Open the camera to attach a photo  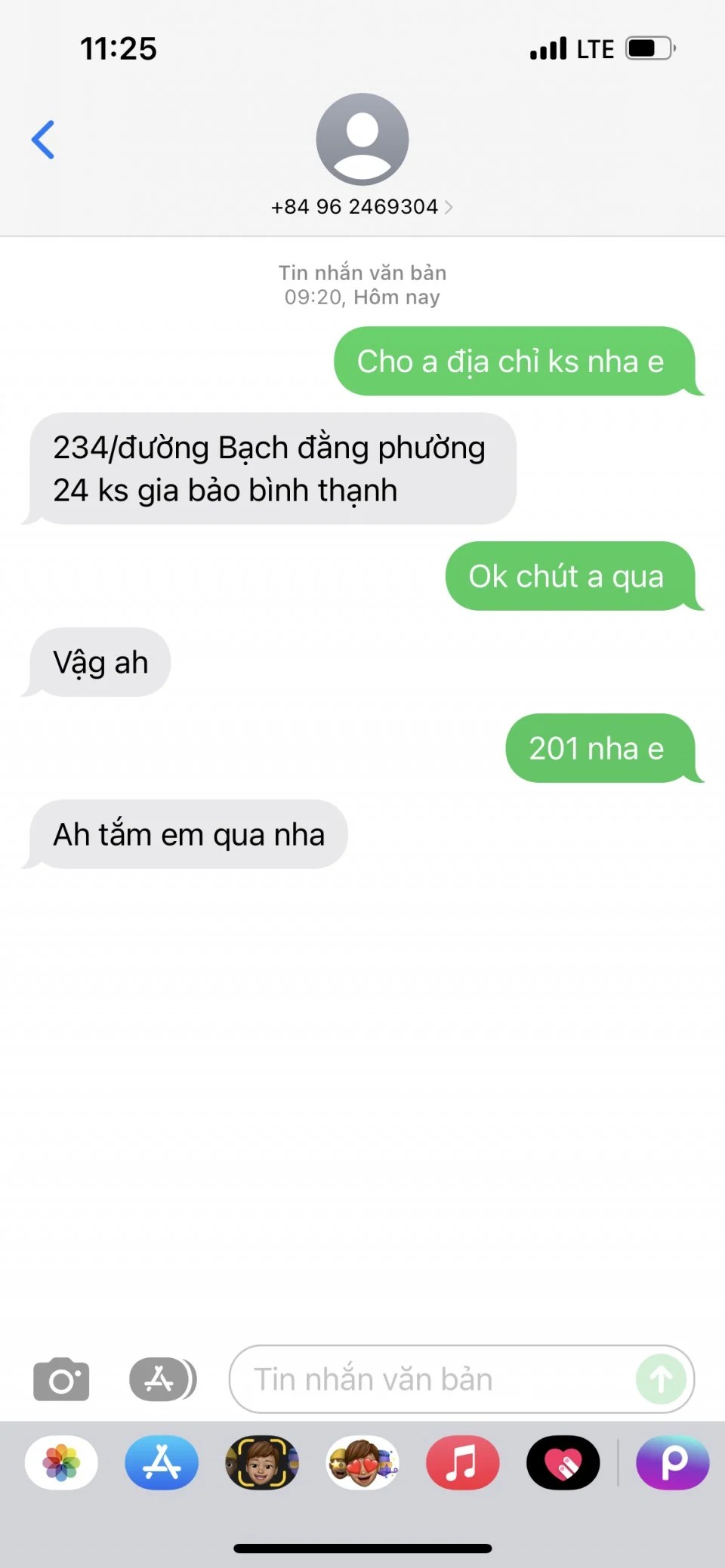point(61,1379)
